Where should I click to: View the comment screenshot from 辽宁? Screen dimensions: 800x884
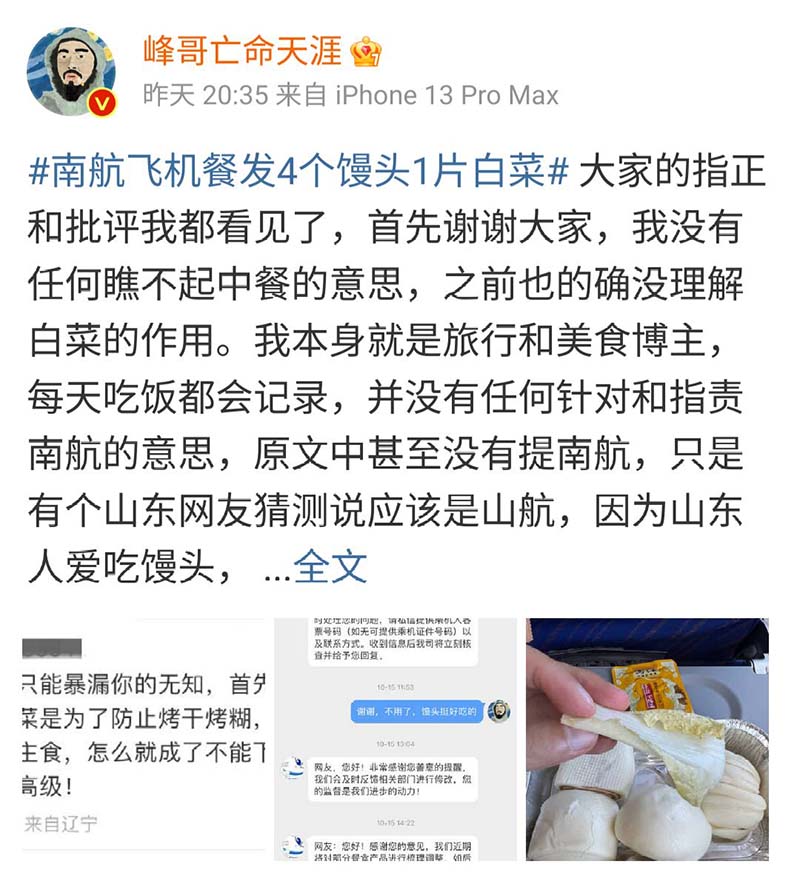click(144, 738)
